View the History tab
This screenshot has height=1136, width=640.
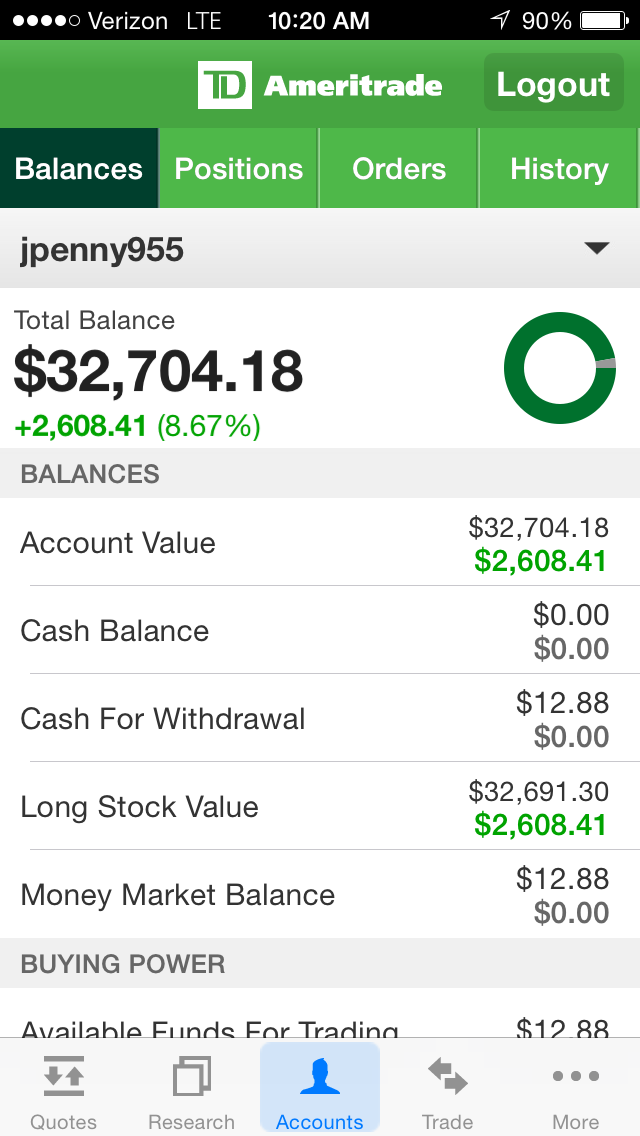pyautogui.click(x=559, y=169)
